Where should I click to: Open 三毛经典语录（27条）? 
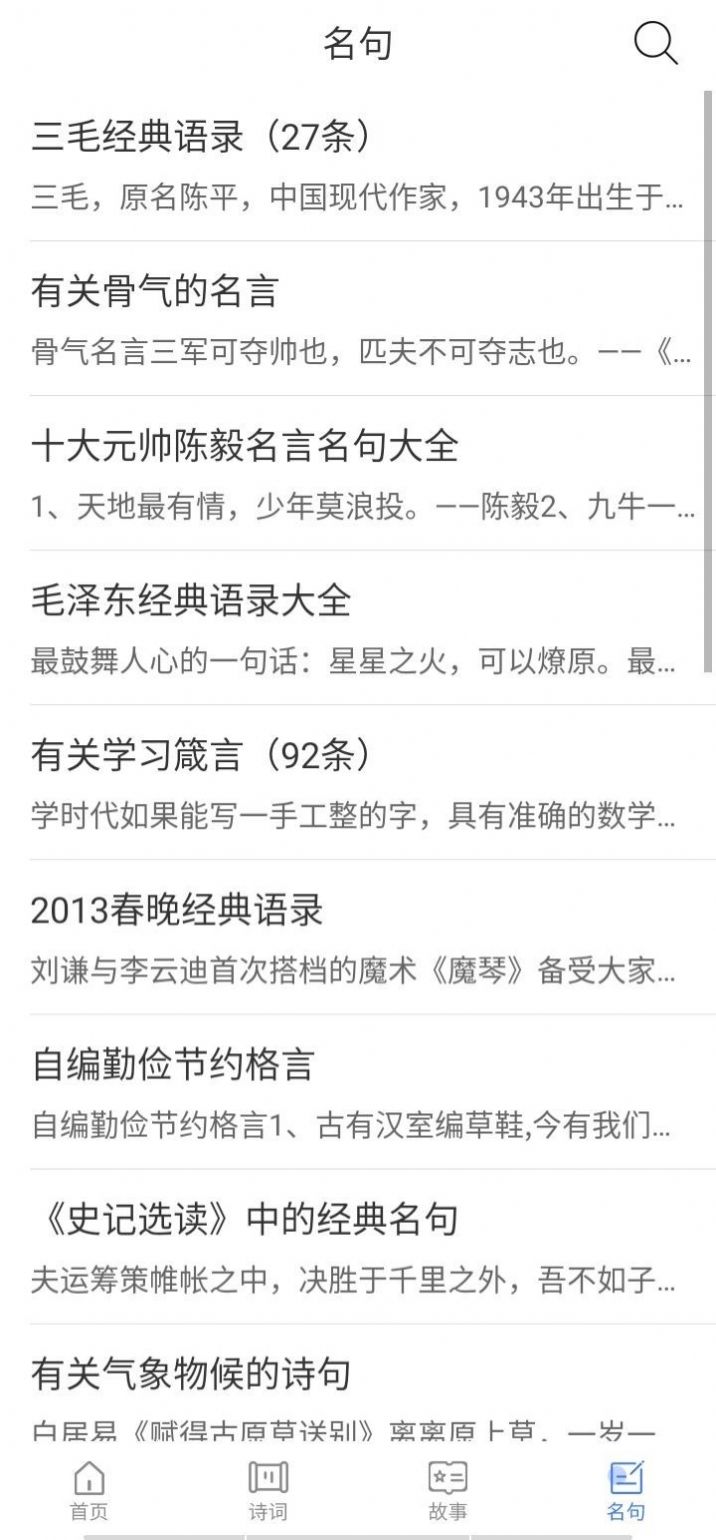[358, 164]
